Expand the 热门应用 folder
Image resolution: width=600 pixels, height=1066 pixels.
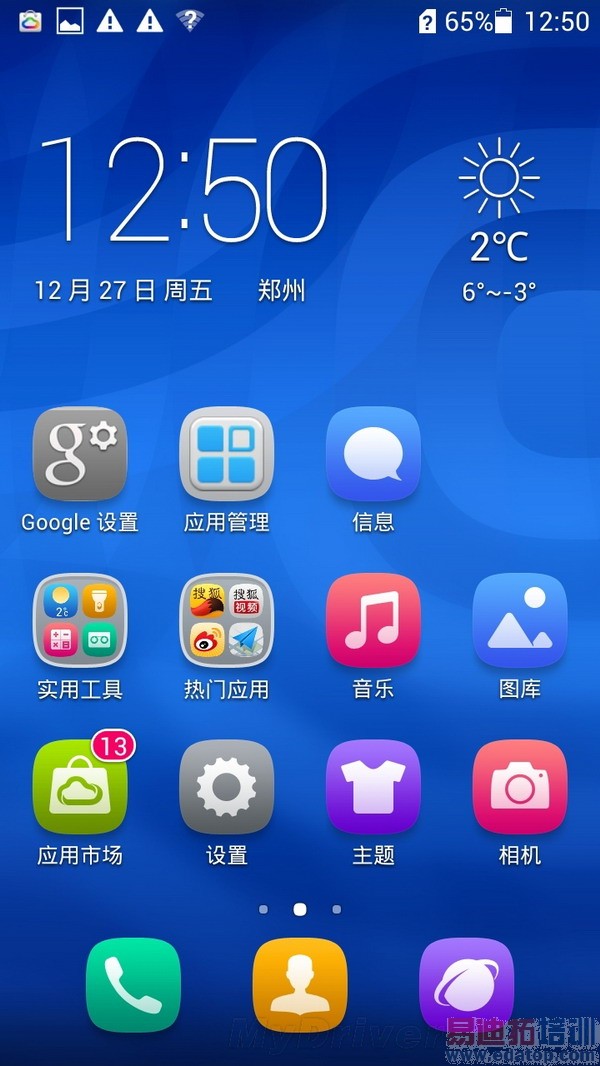tap(227, 621)
